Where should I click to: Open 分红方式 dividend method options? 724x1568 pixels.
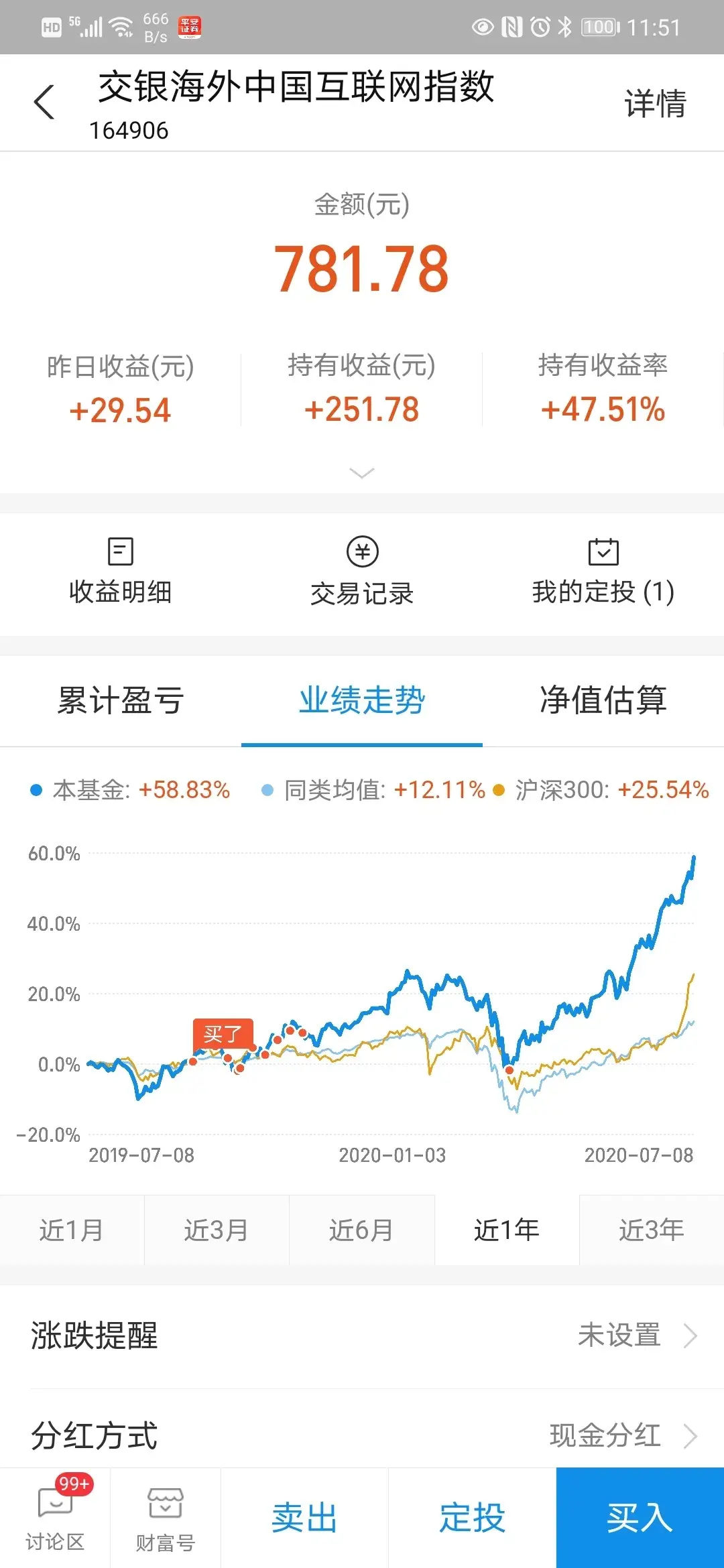pyautogui.click(x=362, y=1435)
